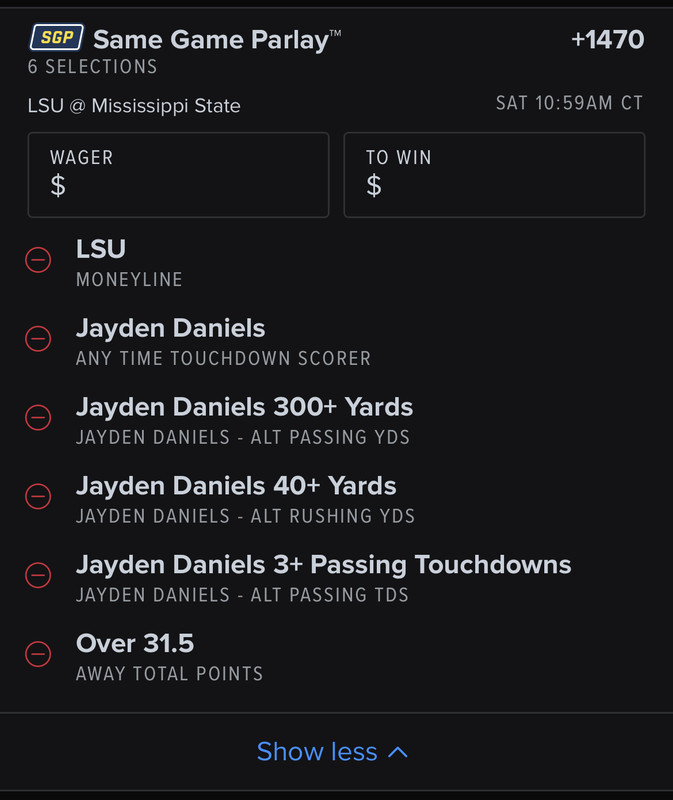Remove the LSU Moneyline selection
673x800 pixels.
(38, 261)
